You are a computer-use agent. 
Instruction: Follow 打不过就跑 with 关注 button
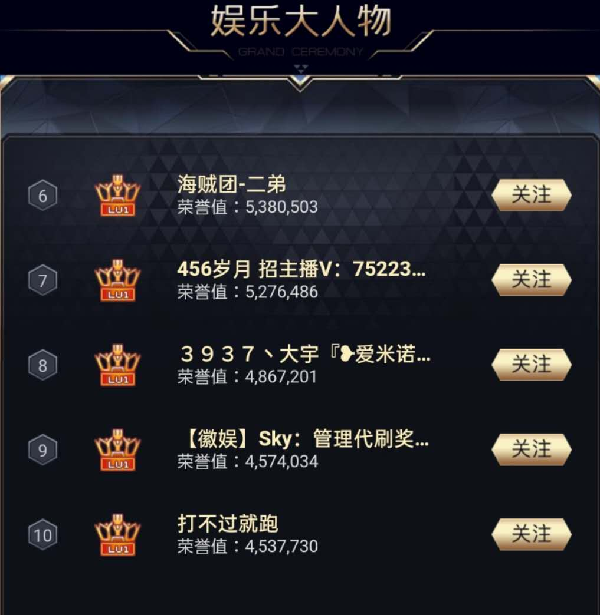point(531,535)
